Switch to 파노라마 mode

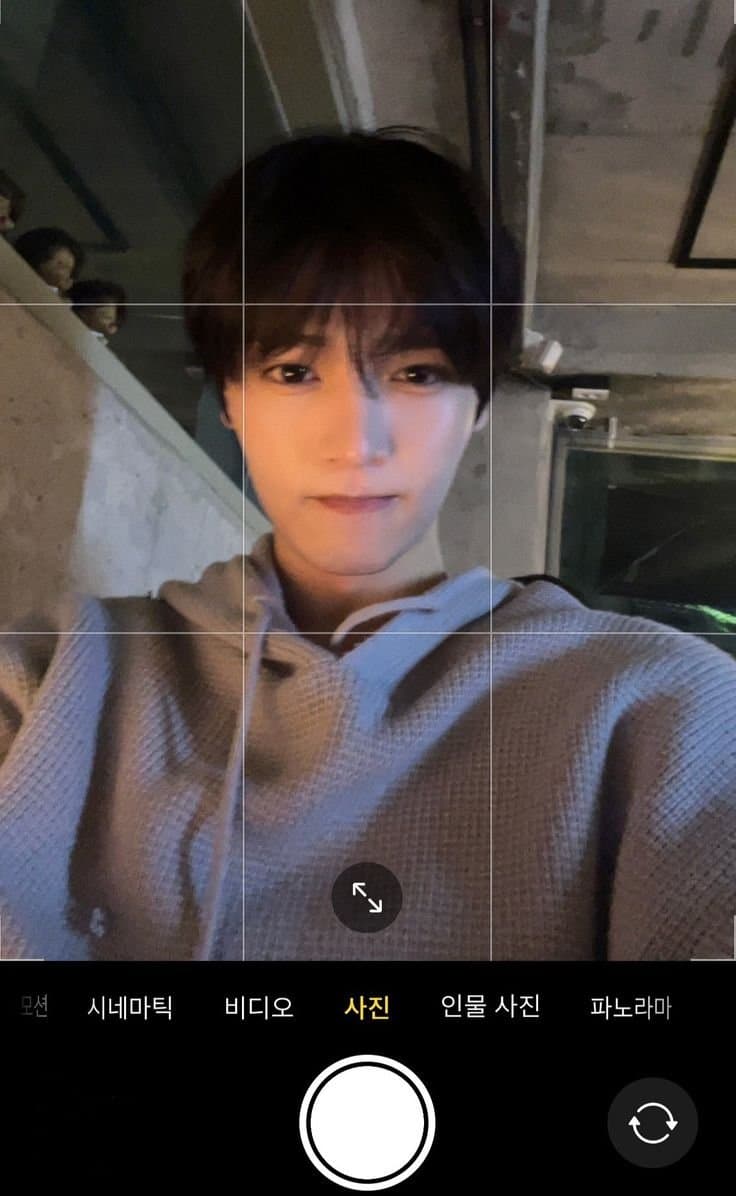tap(630, 1007)
